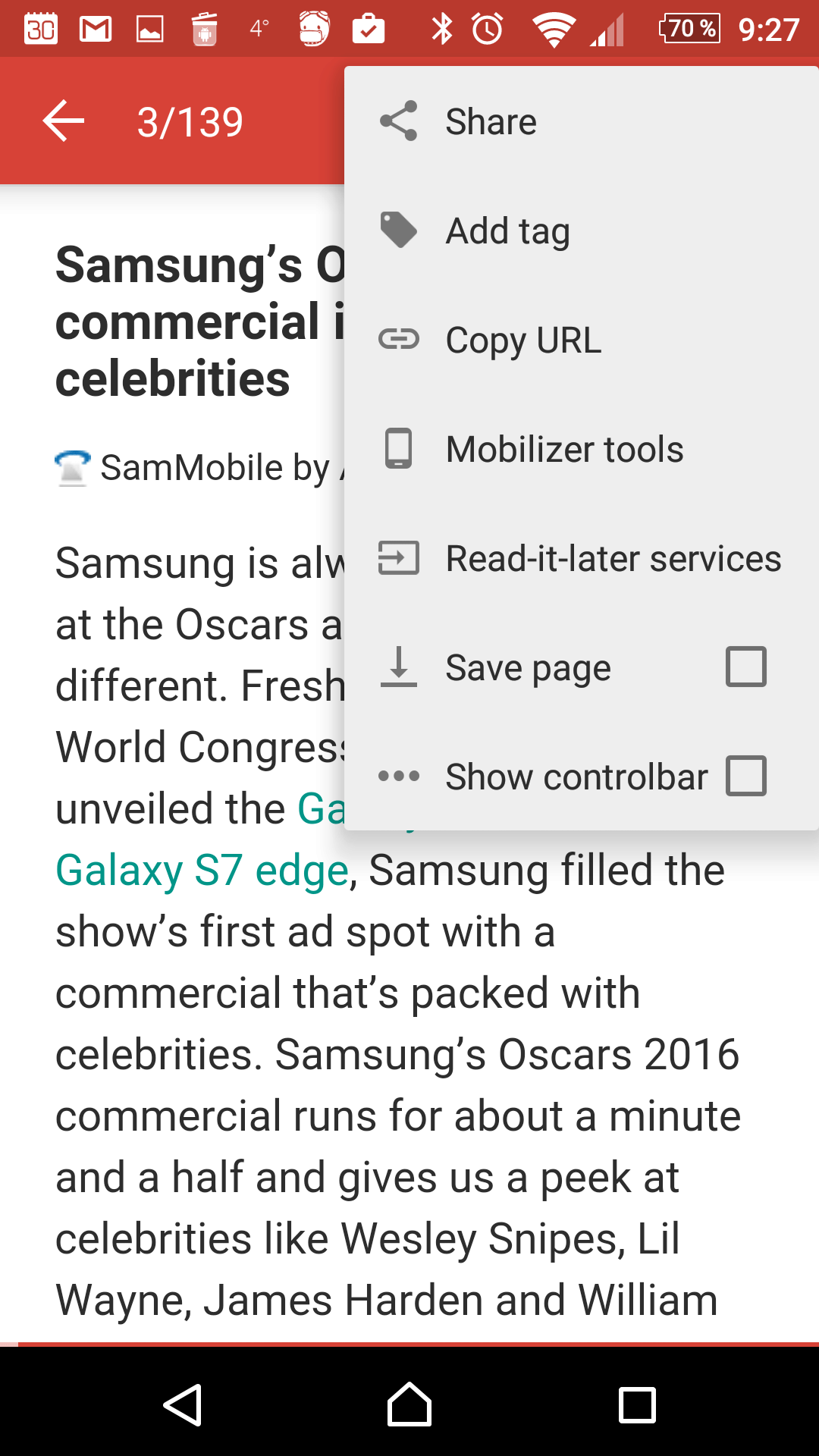This screenshot has width=819, height=1456.
Task: Copy URL of this article
Action: click(x=582, y=340)
